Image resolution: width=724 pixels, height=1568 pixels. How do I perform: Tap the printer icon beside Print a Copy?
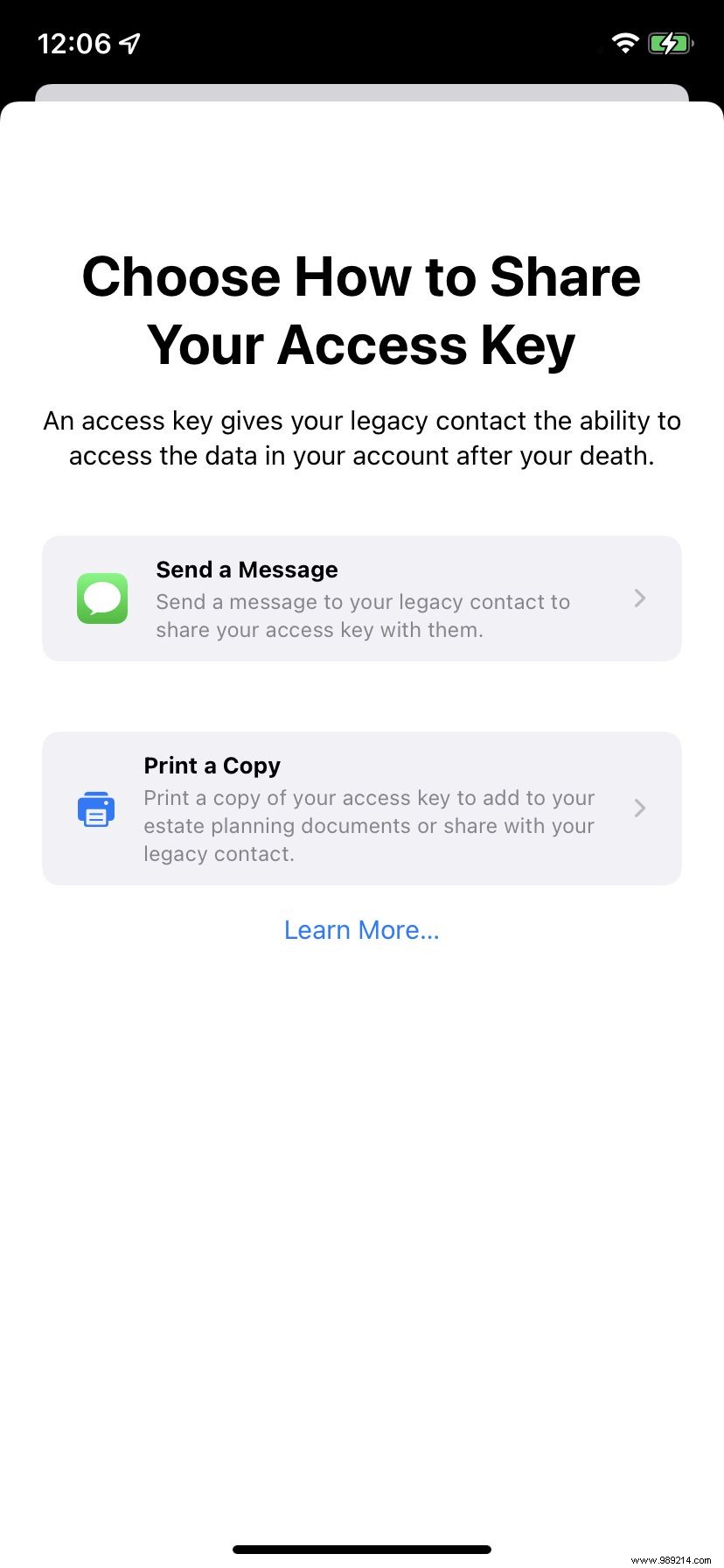point(96,808)
